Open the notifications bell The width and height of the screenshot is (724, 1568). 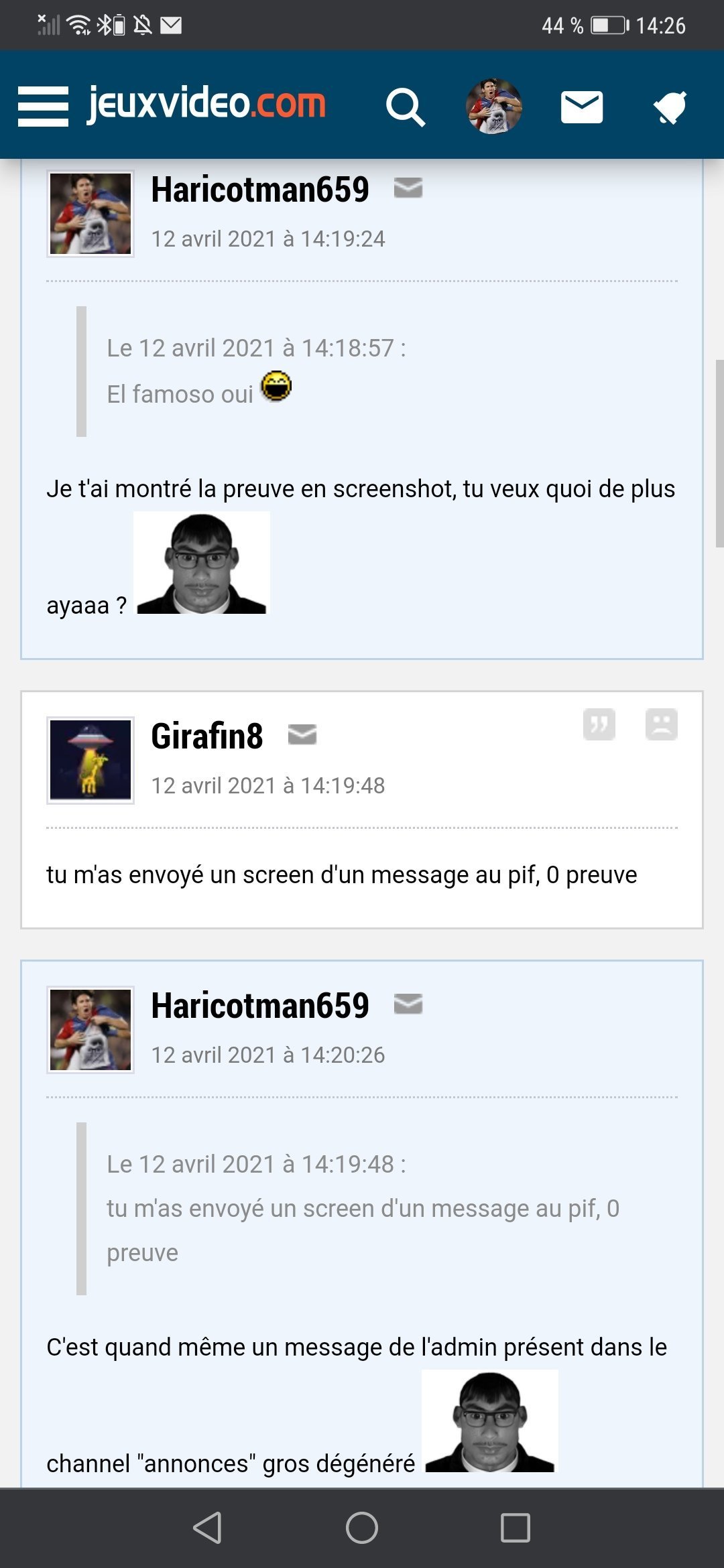[670, 107]
